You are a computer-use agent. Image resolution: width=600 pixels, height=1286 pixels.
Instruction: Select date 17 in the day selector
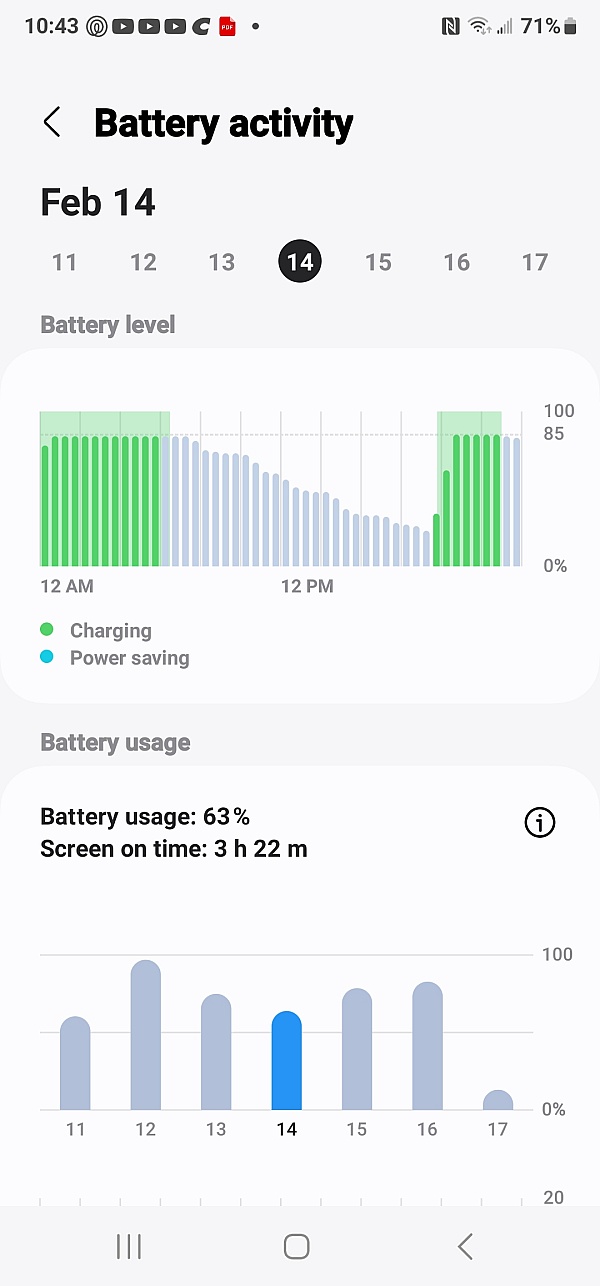(534, 262)
